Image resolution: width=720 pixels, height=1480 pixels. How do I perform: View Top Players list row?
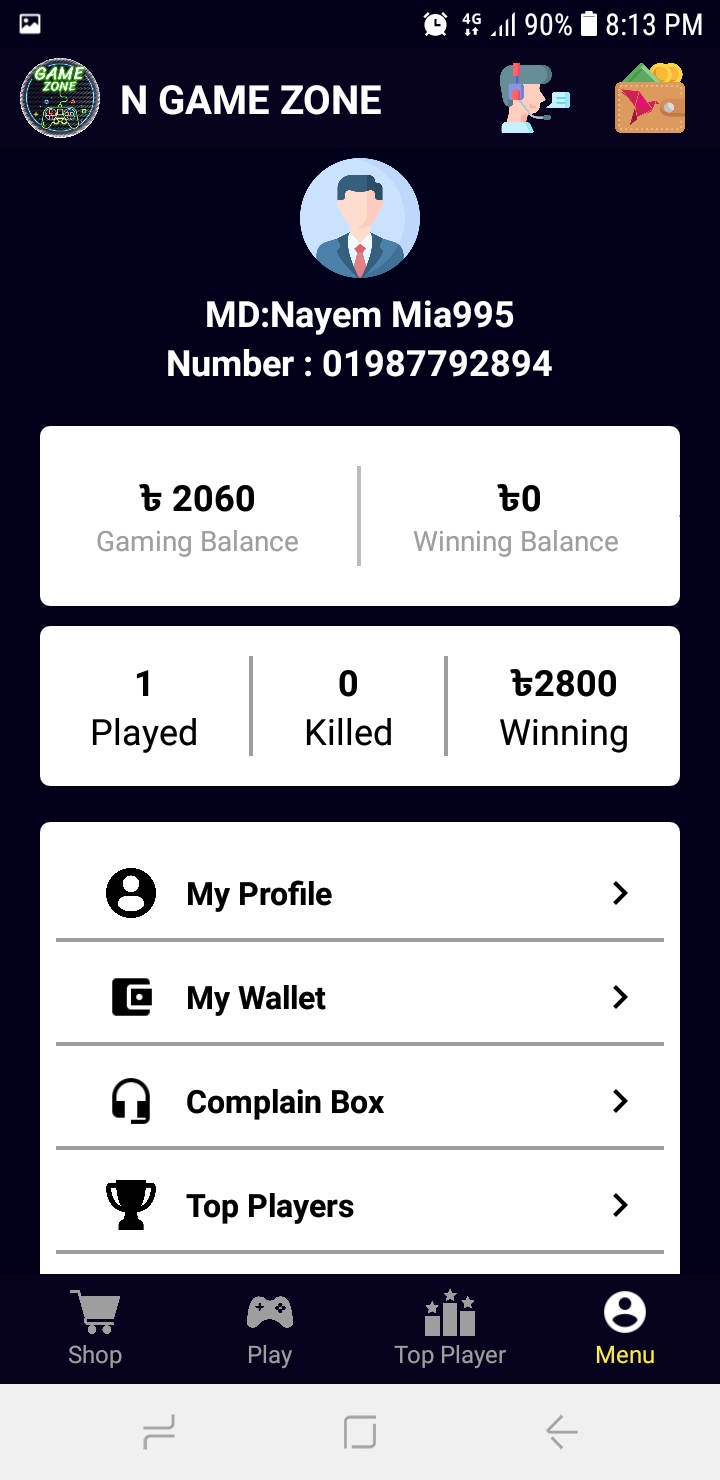coord(360,1205)
